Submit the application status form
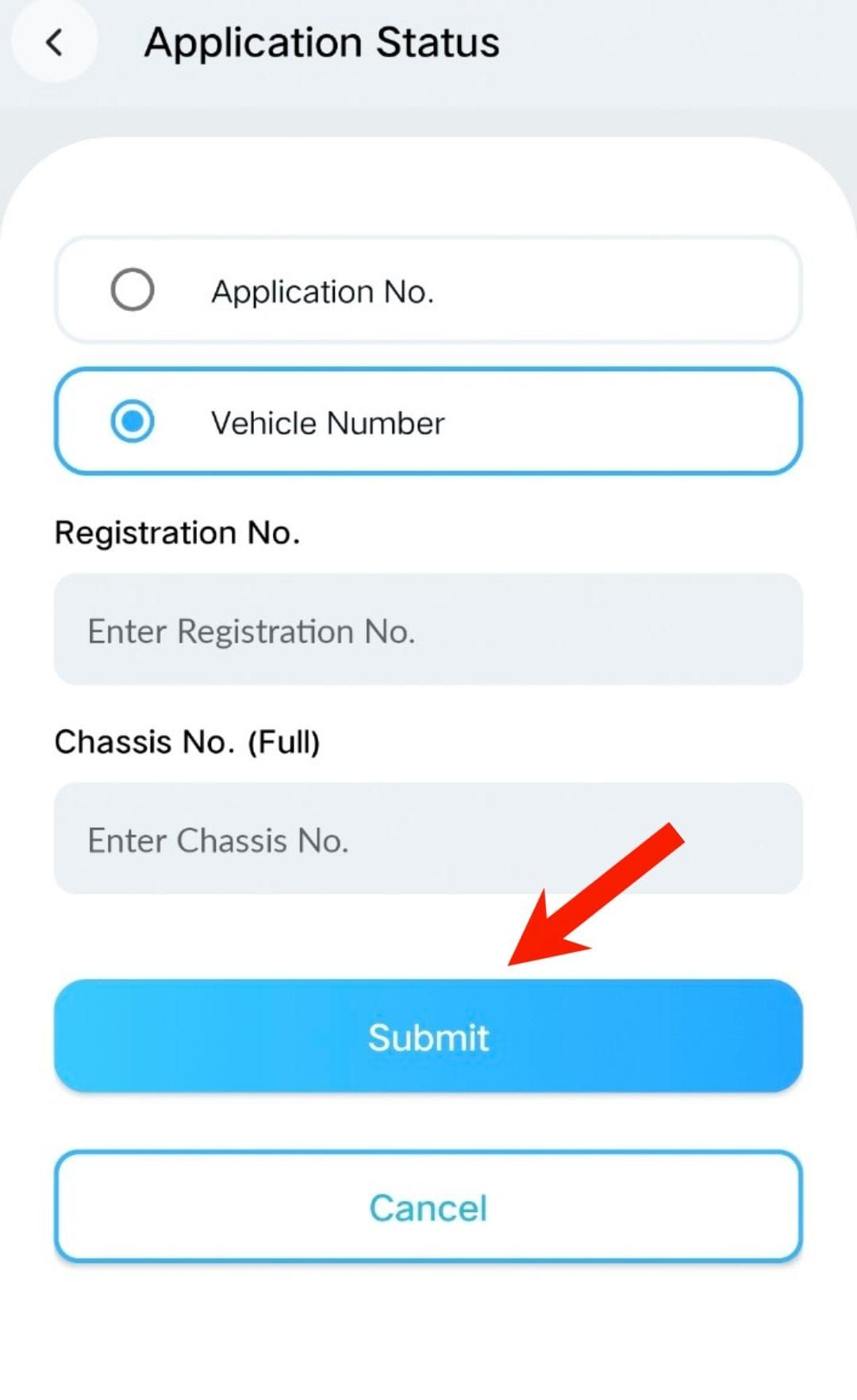Viewport: 857px width, 1400px height. (x=428, y=1036)
